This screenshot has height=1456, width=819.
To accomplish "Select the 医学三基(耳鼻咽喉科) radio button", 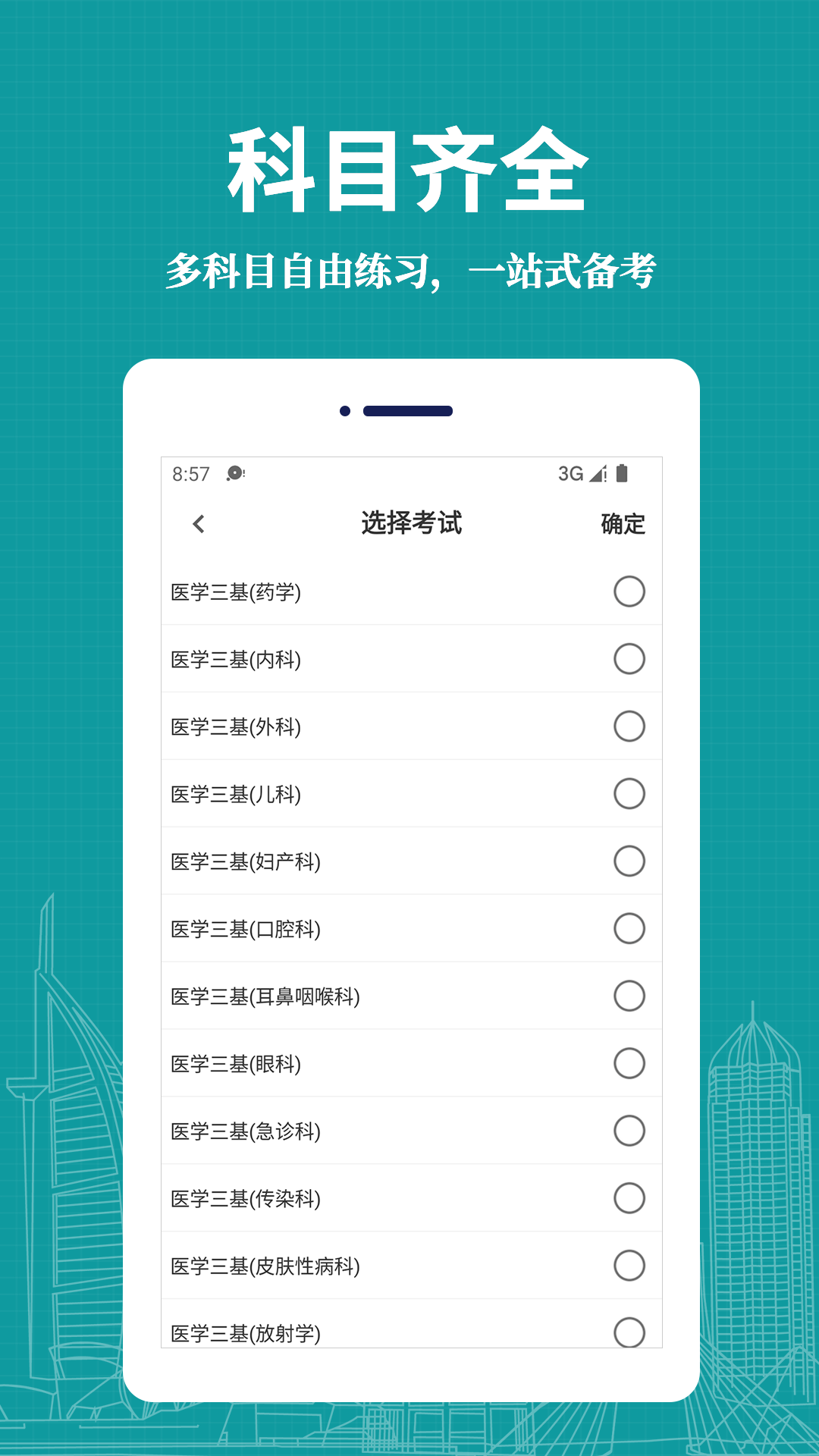I will point(628,994).
